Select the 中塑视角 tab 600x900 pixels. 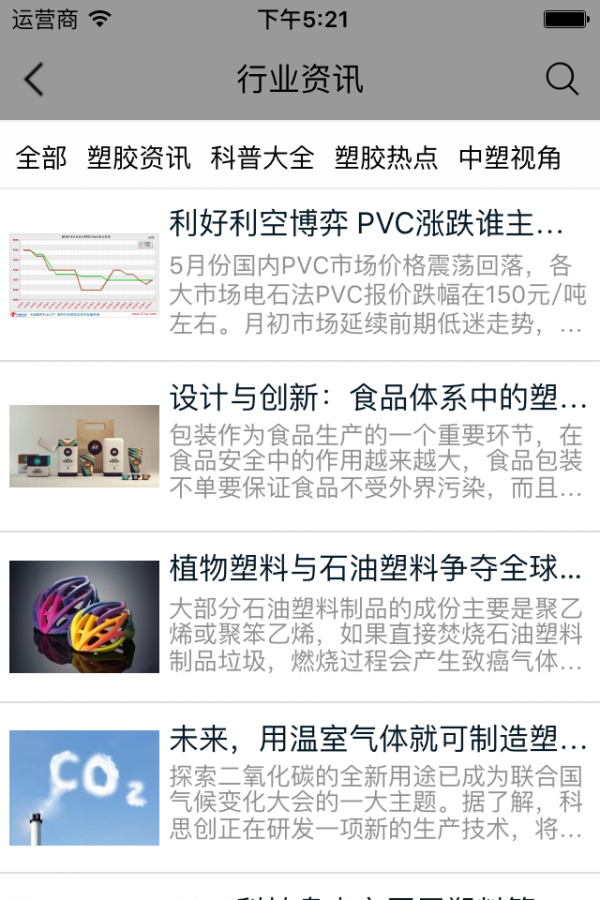pyautogui.click(x=510, y=157)
